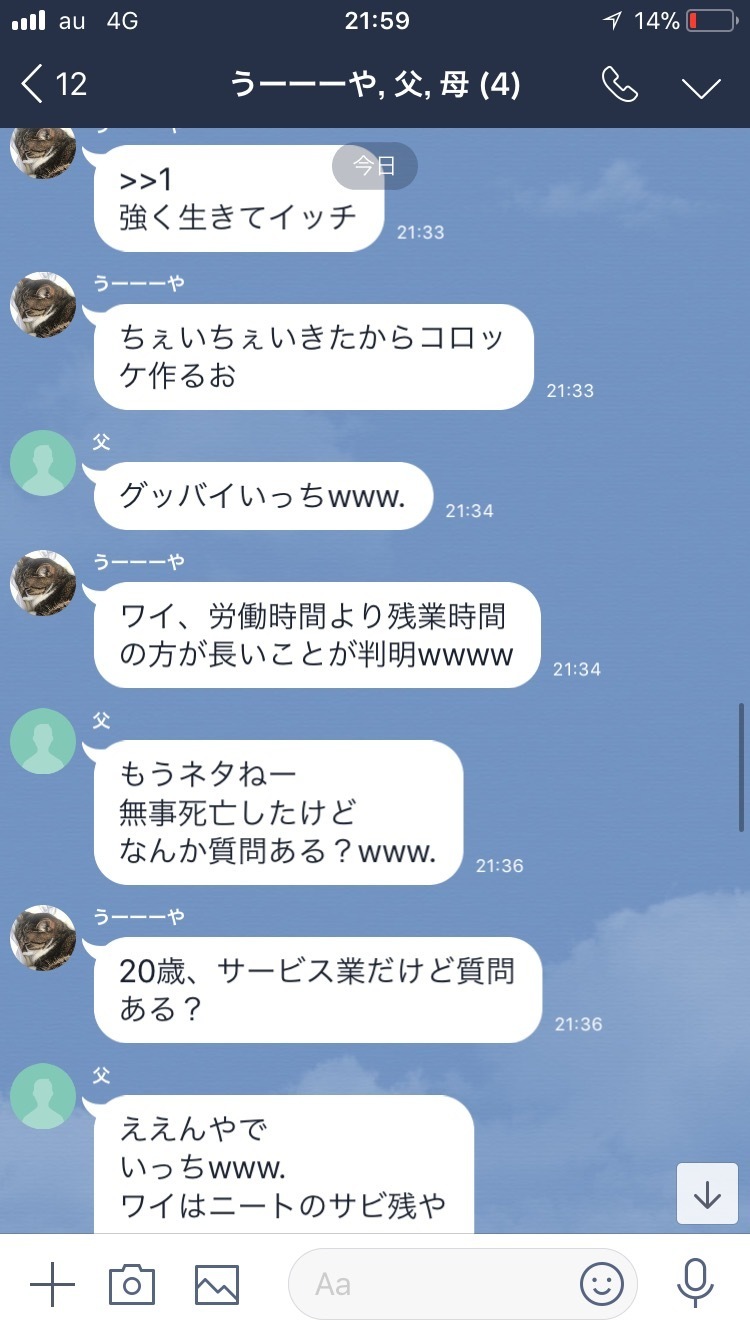
Task: Open the camera to take a photo
Action: click(132, 1284)
